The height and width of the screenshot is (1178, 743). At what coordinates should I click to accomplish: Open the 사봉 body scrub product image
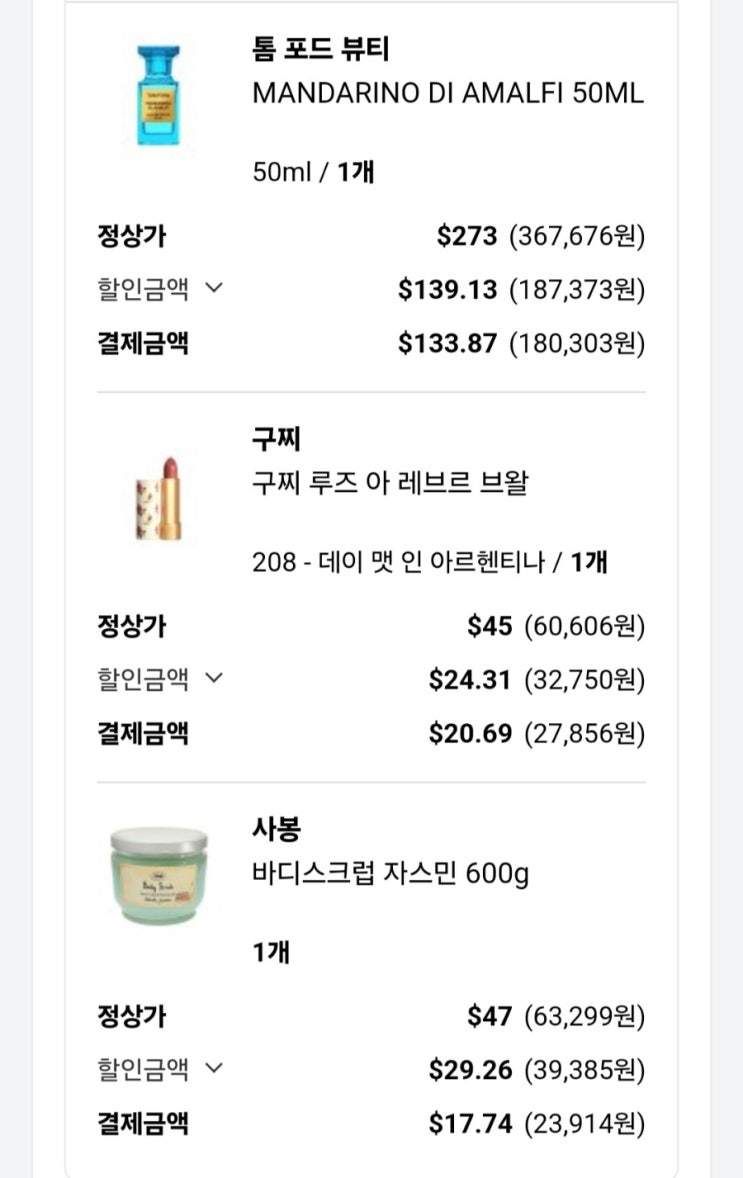point(158,875)
